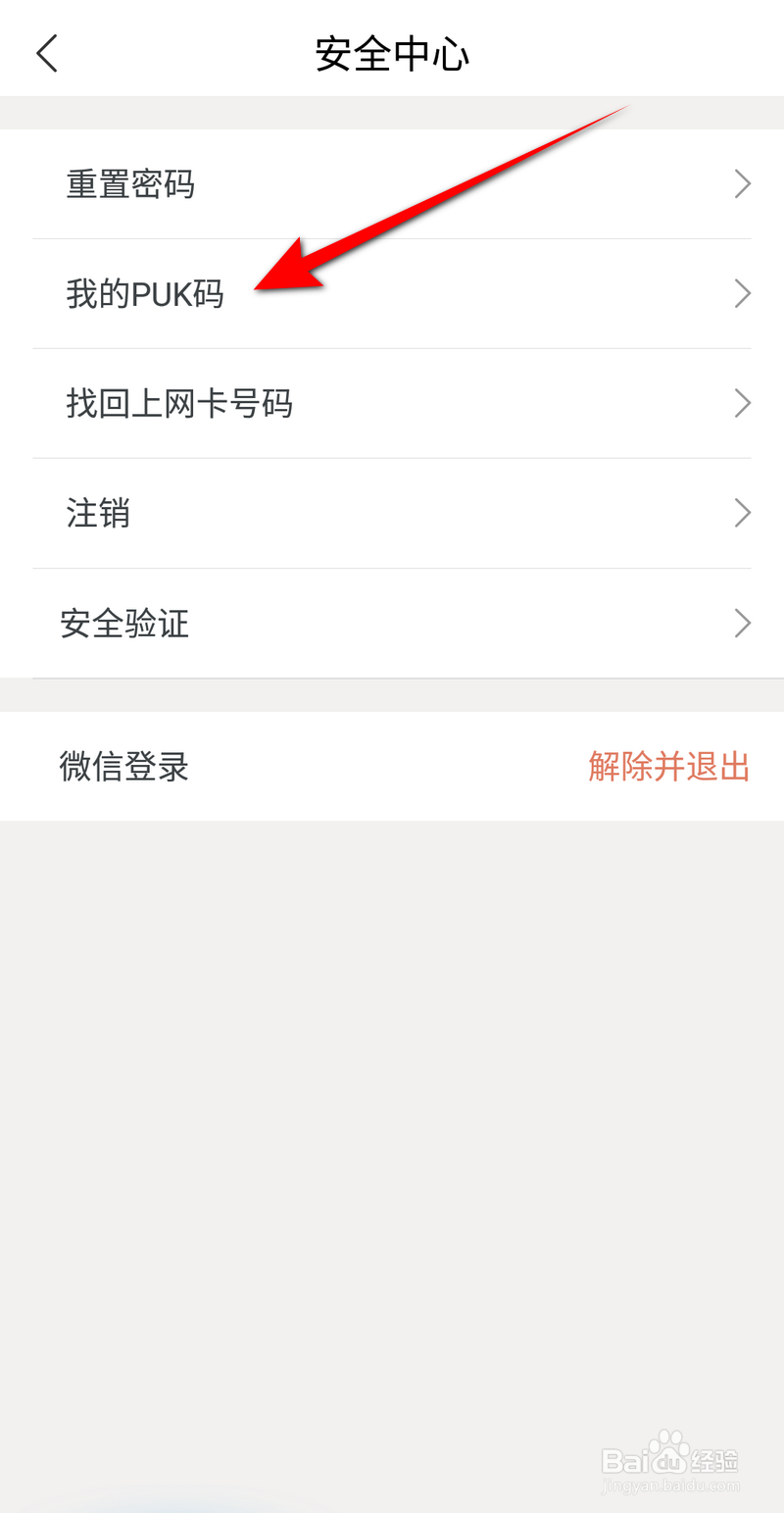The height and width of the screenshot is (1513, 784).
Task: Open 安全验证 security verification
Action: (124, 624)
